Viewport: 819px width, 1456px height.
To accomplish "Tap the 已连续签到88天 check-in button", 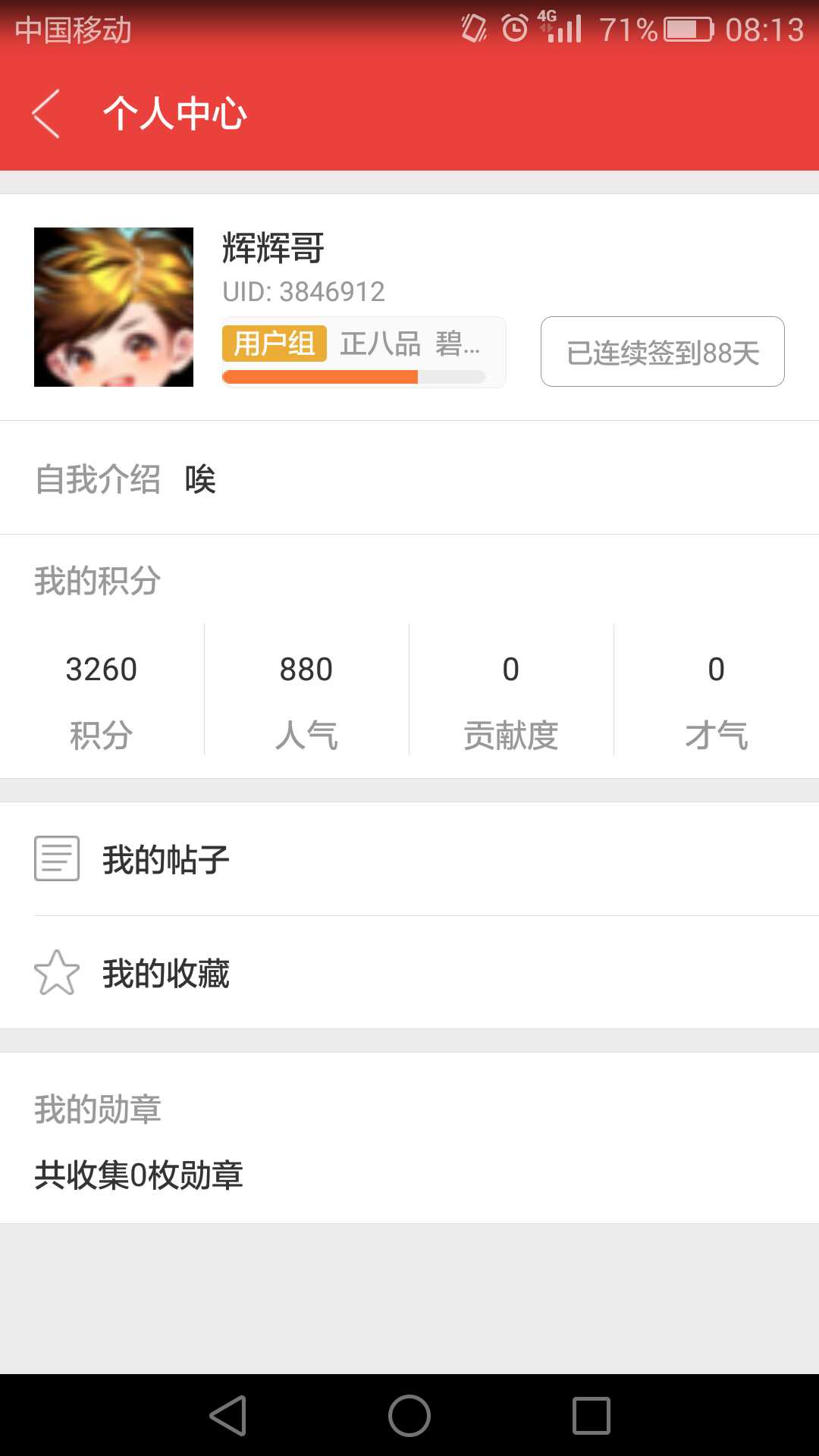I will (x=662, y=352).
